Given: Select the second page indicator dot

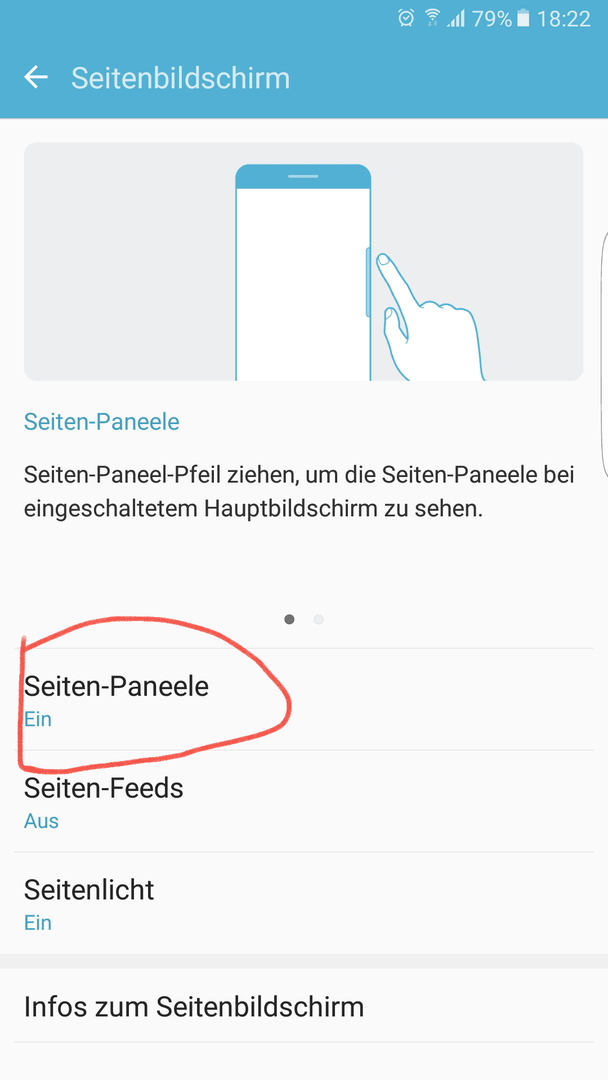Looking at the screenshot, I should (318, 619).
